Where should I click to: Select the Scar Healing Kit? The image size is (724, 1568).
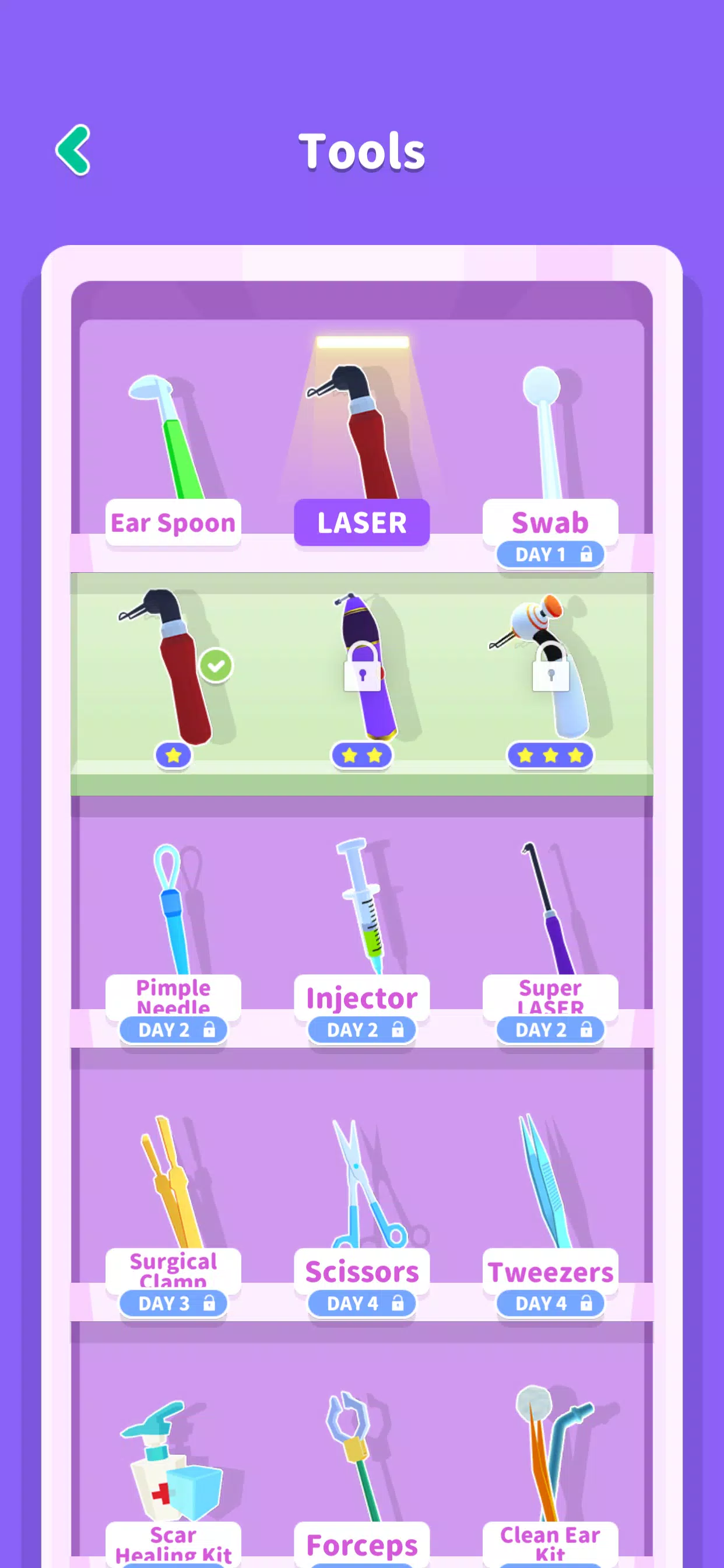tap(173, 1473)
